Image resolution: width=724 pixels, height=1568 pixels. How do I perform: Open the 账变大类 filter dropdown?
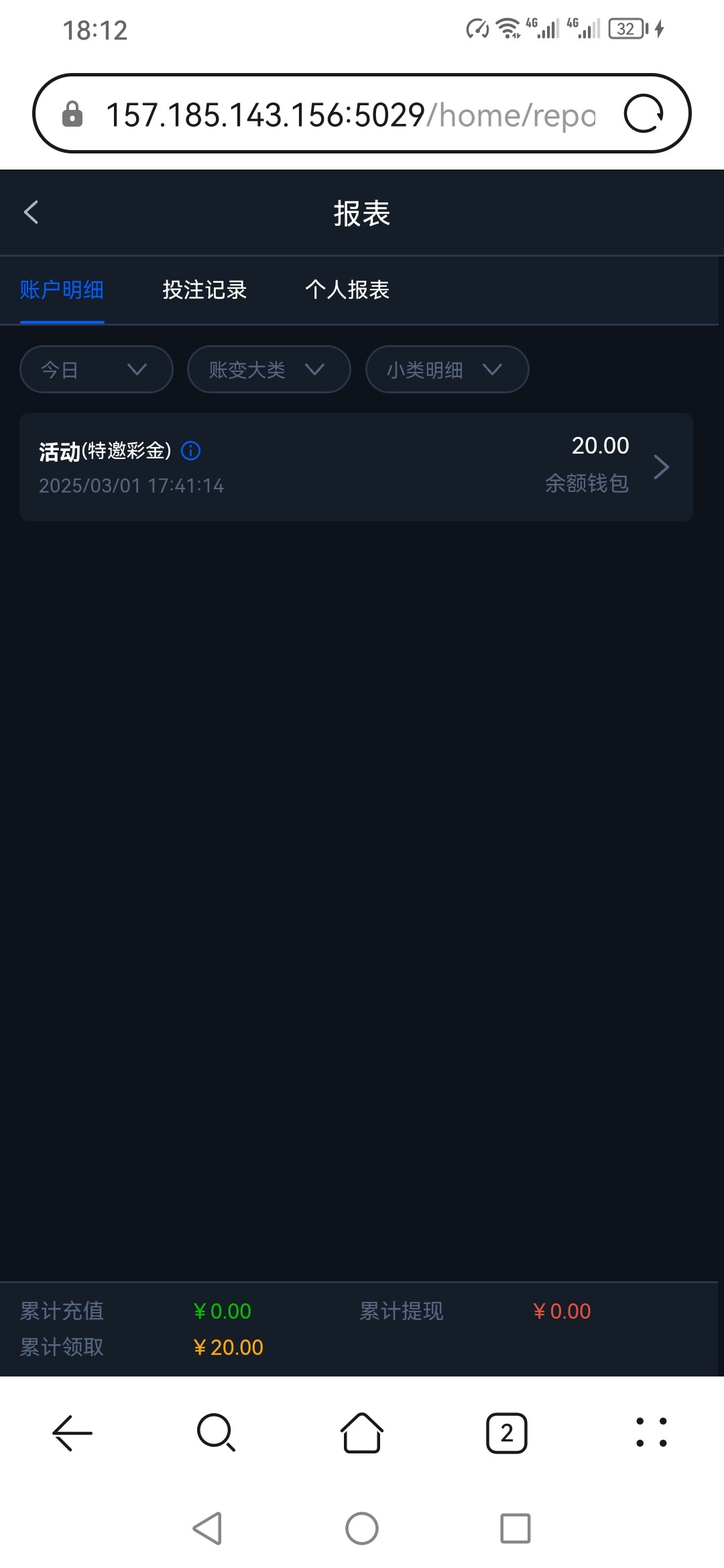[x=269, y=369]
